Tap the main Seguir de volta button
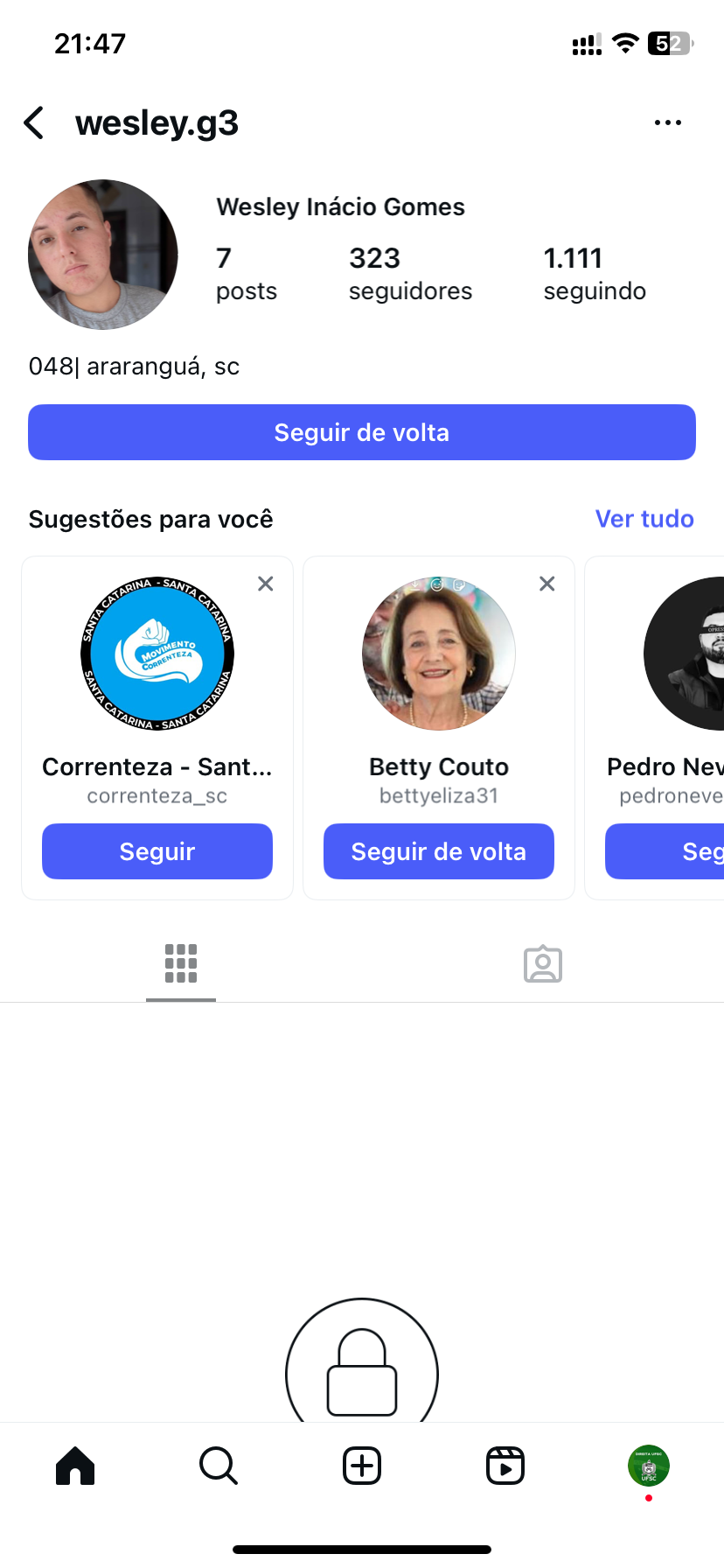724x1568 pixels. [361, 432]
